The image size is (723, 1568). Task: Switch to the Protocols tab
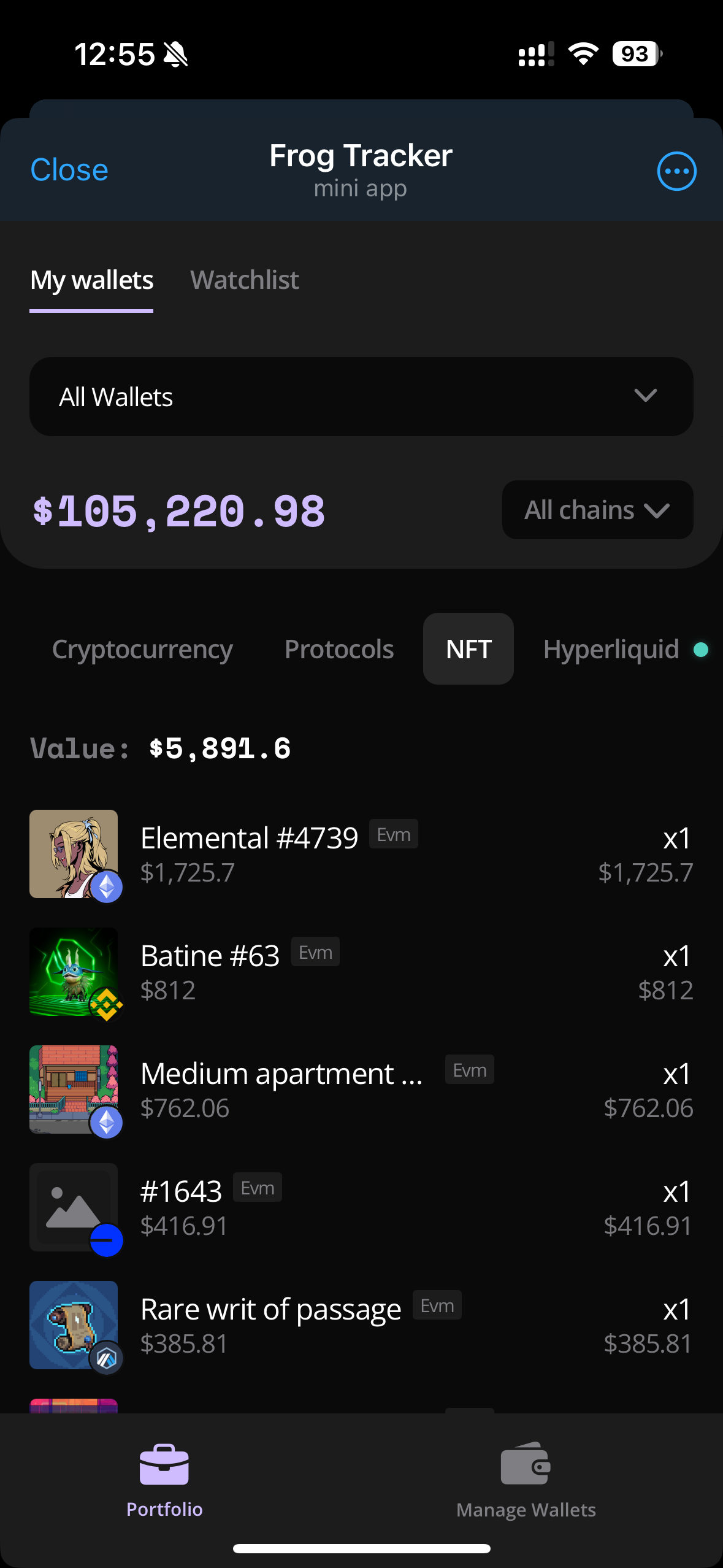click(339, 649)
